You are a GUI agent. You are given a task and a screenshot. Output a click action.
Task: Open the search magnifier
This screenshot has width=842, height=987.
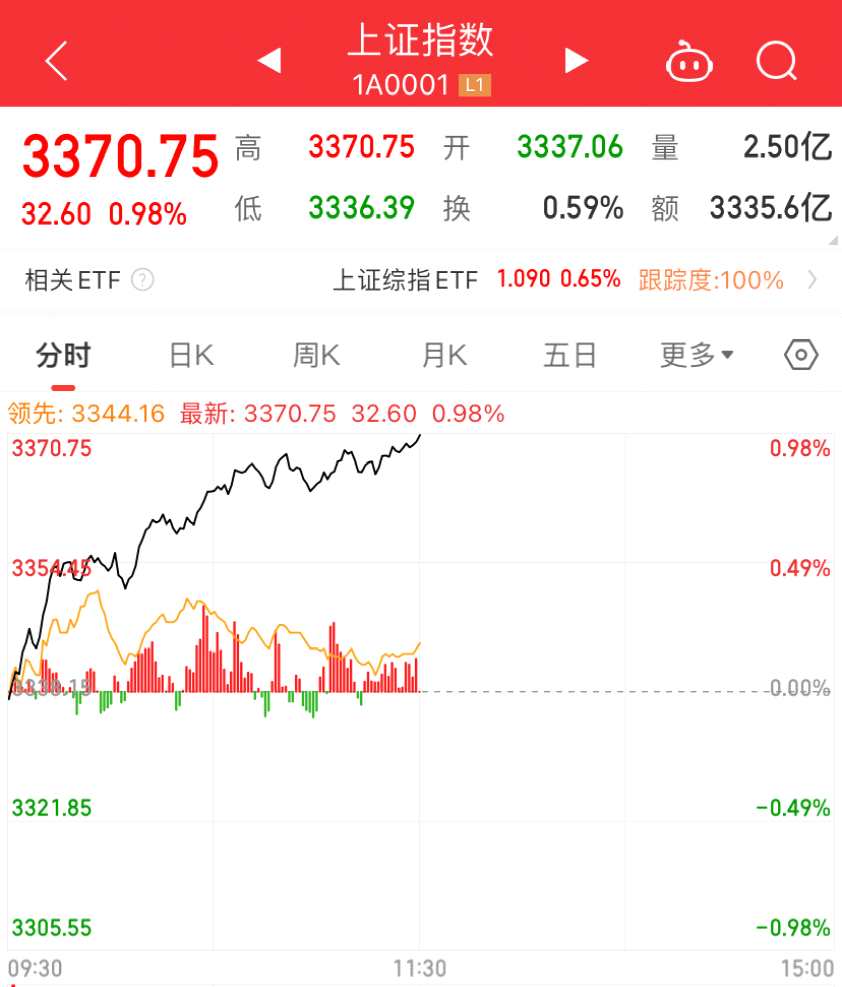point(776,61)
